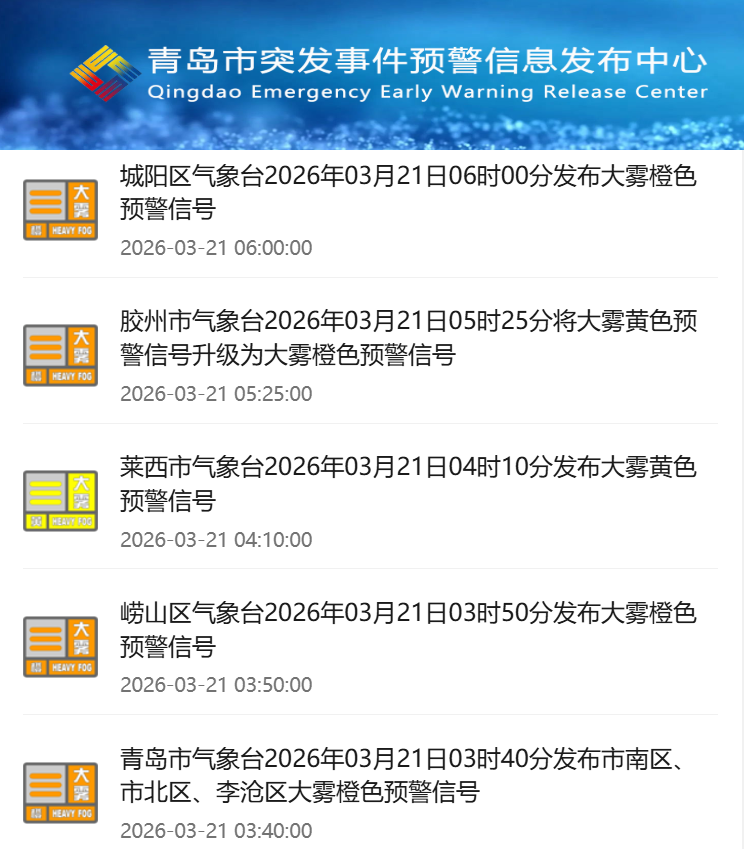The image size is (744, 849).
Task: Open Laixi 04:10 yellow heavy fog warning
Action: click(408, 483)
